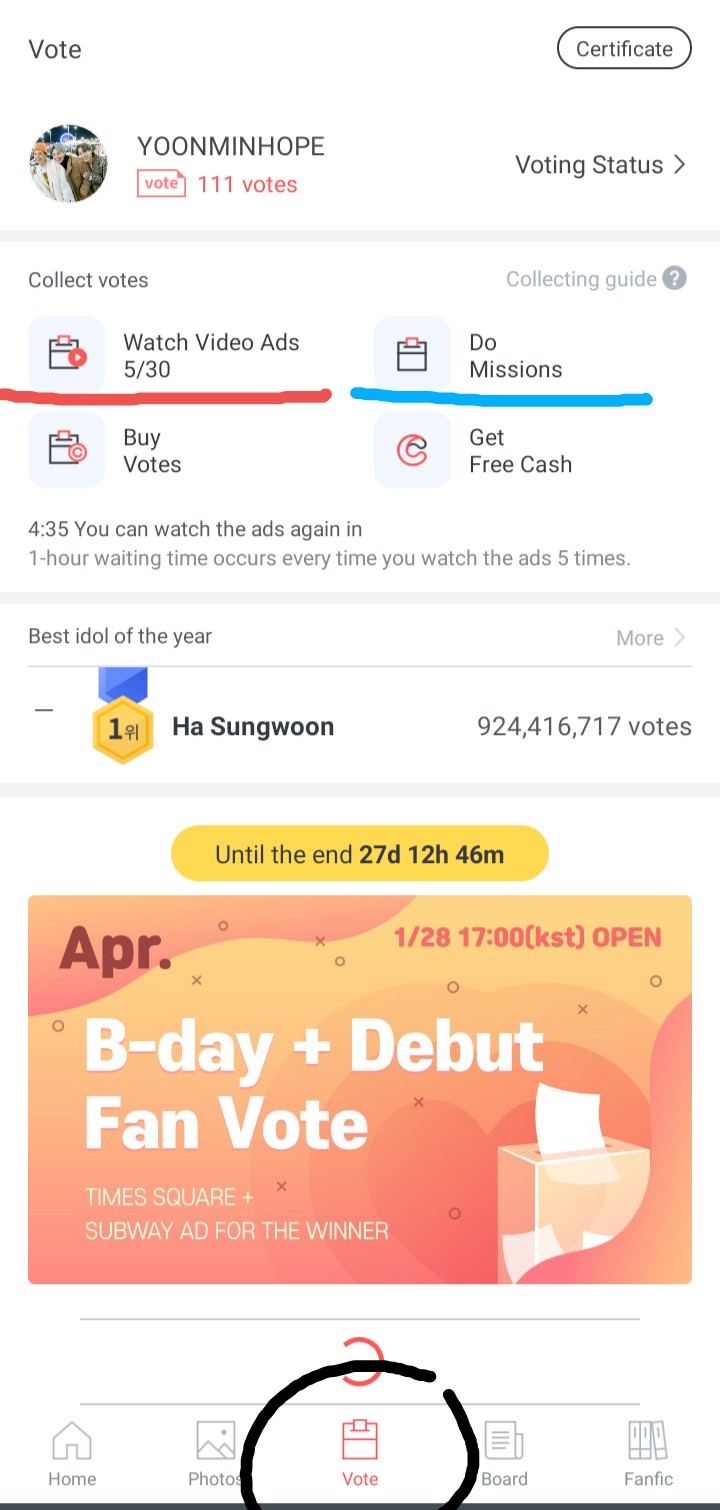The width and height of the screenshot is (720, 1510).
Task: Open the Fanfic tab
Action: click(648, 1453)
